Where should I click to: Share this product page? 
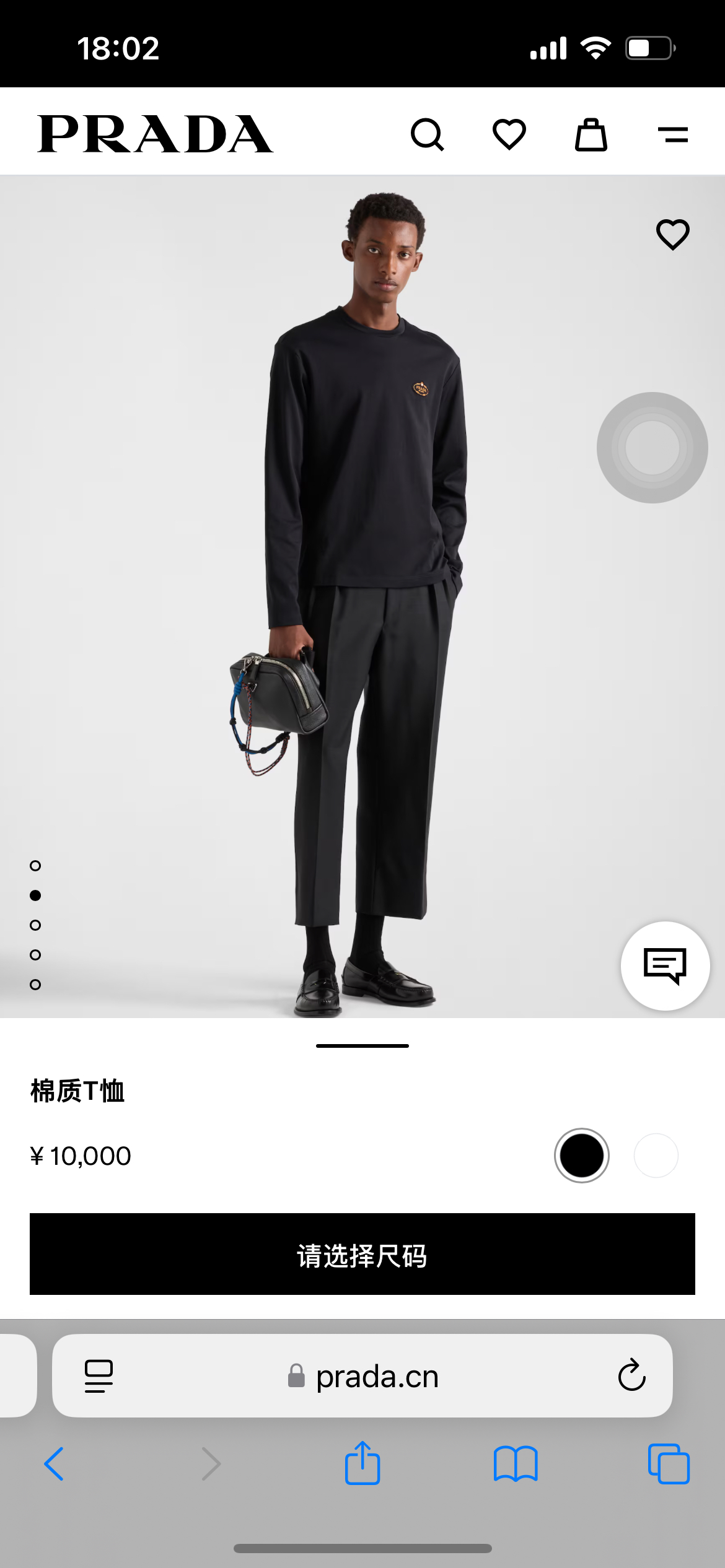click(362, 1464)
